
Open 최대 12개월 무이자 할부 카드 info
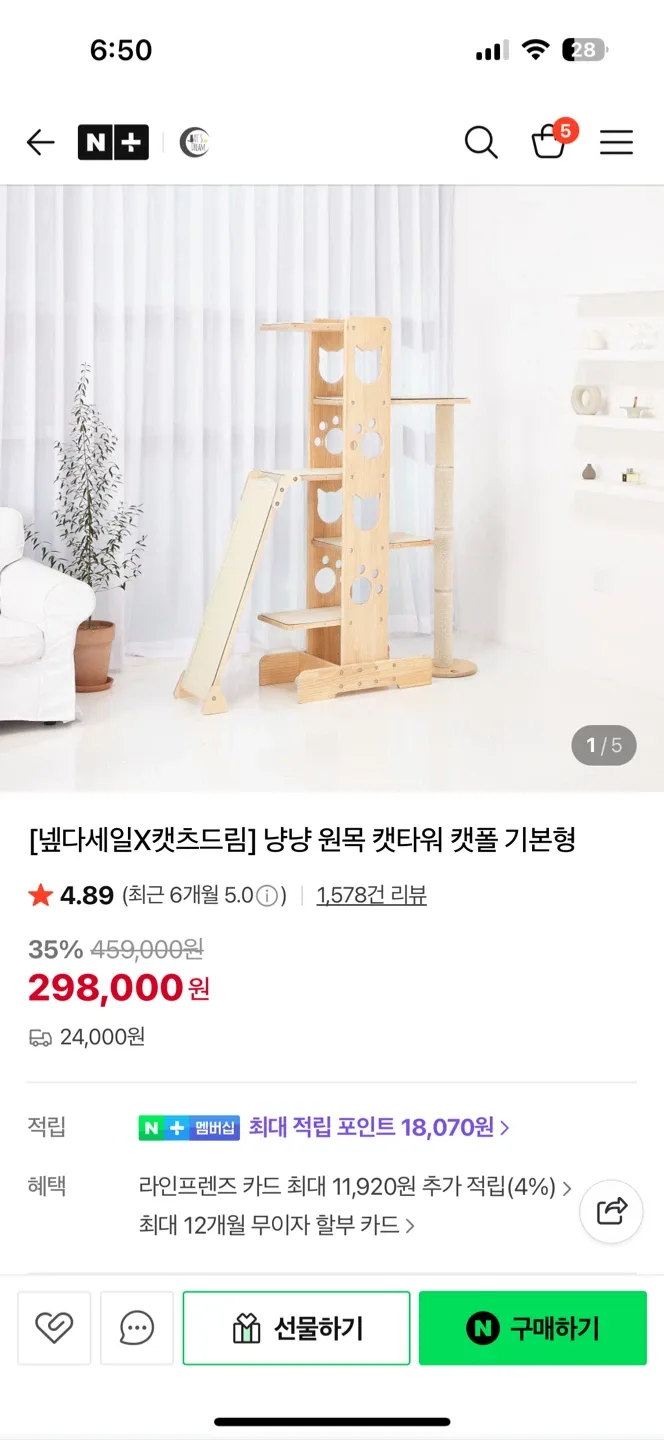coord(277,1225)
